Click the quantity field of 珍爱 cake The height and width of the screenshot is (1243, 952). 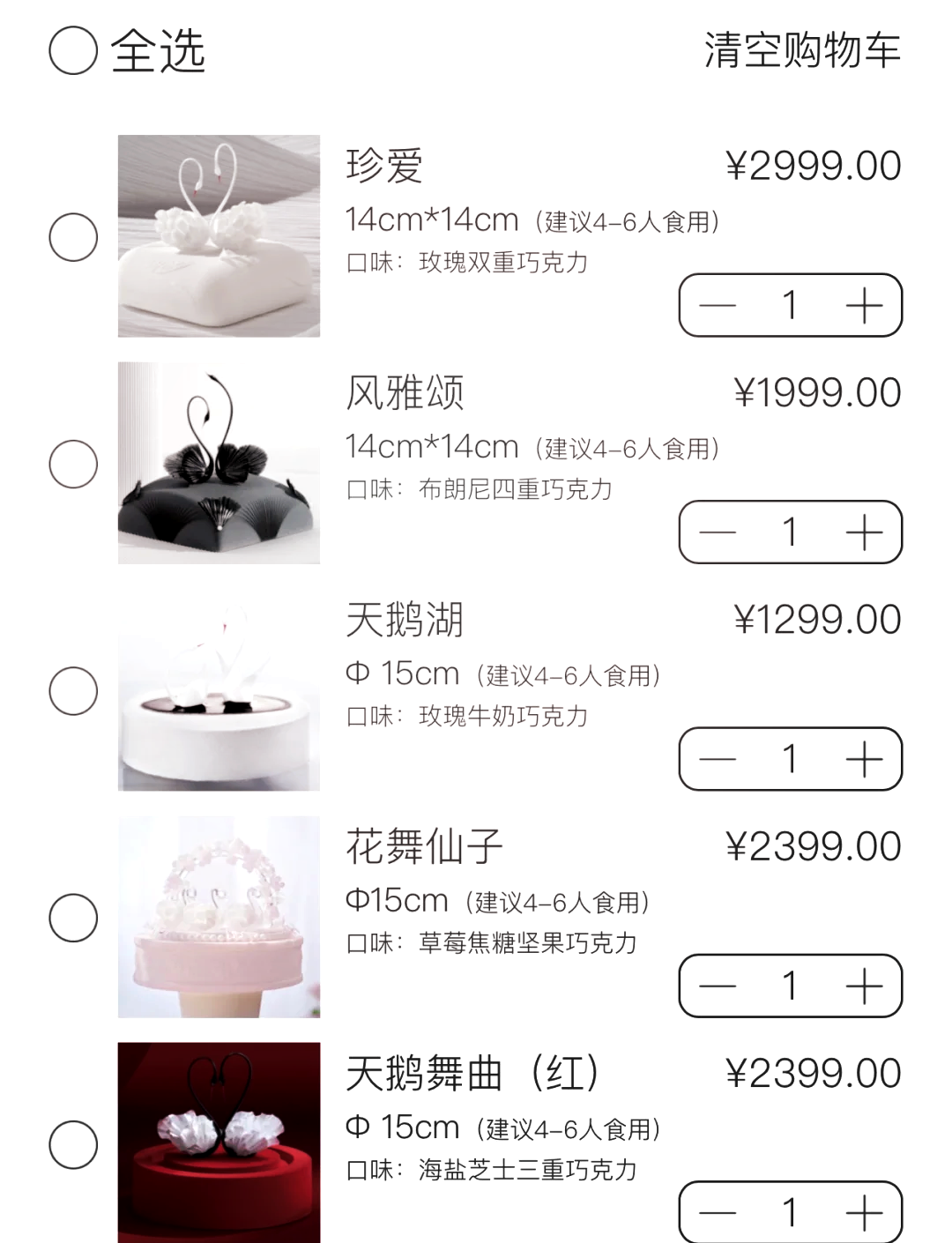point(791,305)
